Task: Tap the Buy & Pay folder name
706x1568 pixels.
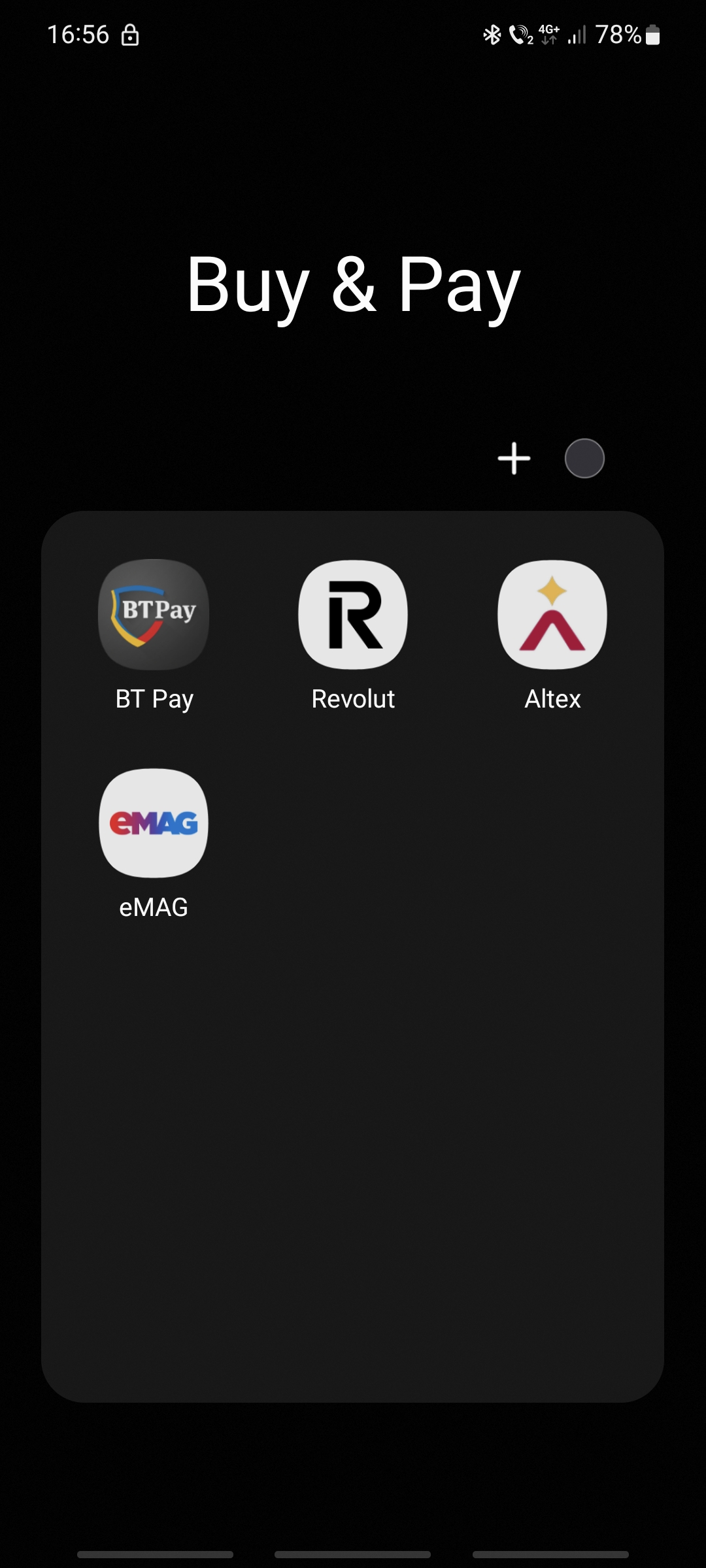Action: (x=353, y=285)
